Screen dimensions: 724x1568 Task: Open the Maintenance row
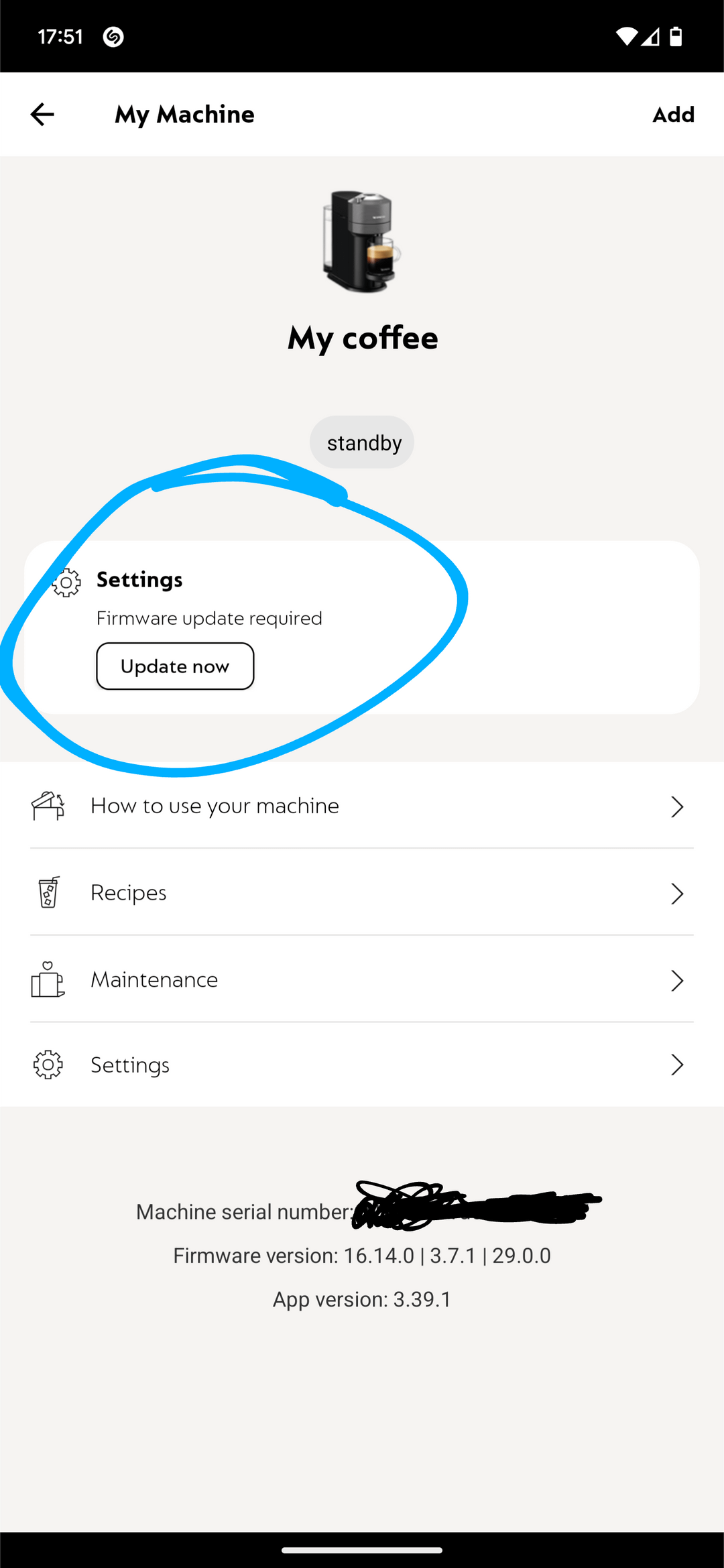[362, 980]
